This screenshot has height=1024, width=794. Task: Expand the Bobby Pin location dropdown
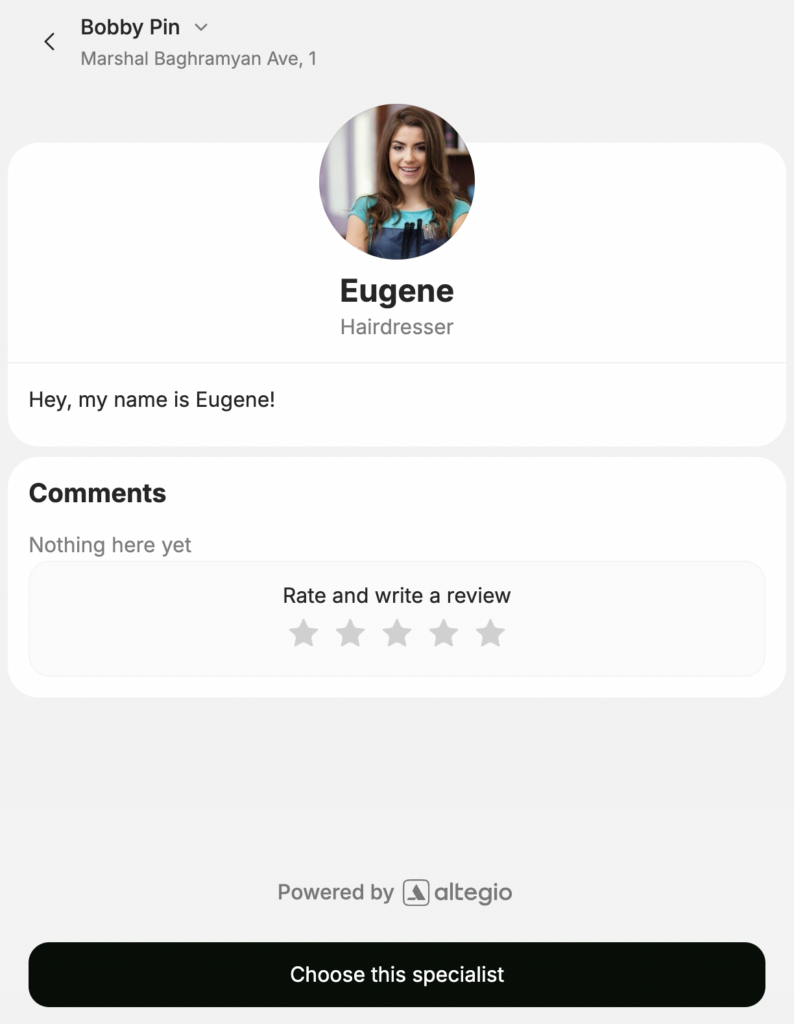click(200, 27)
